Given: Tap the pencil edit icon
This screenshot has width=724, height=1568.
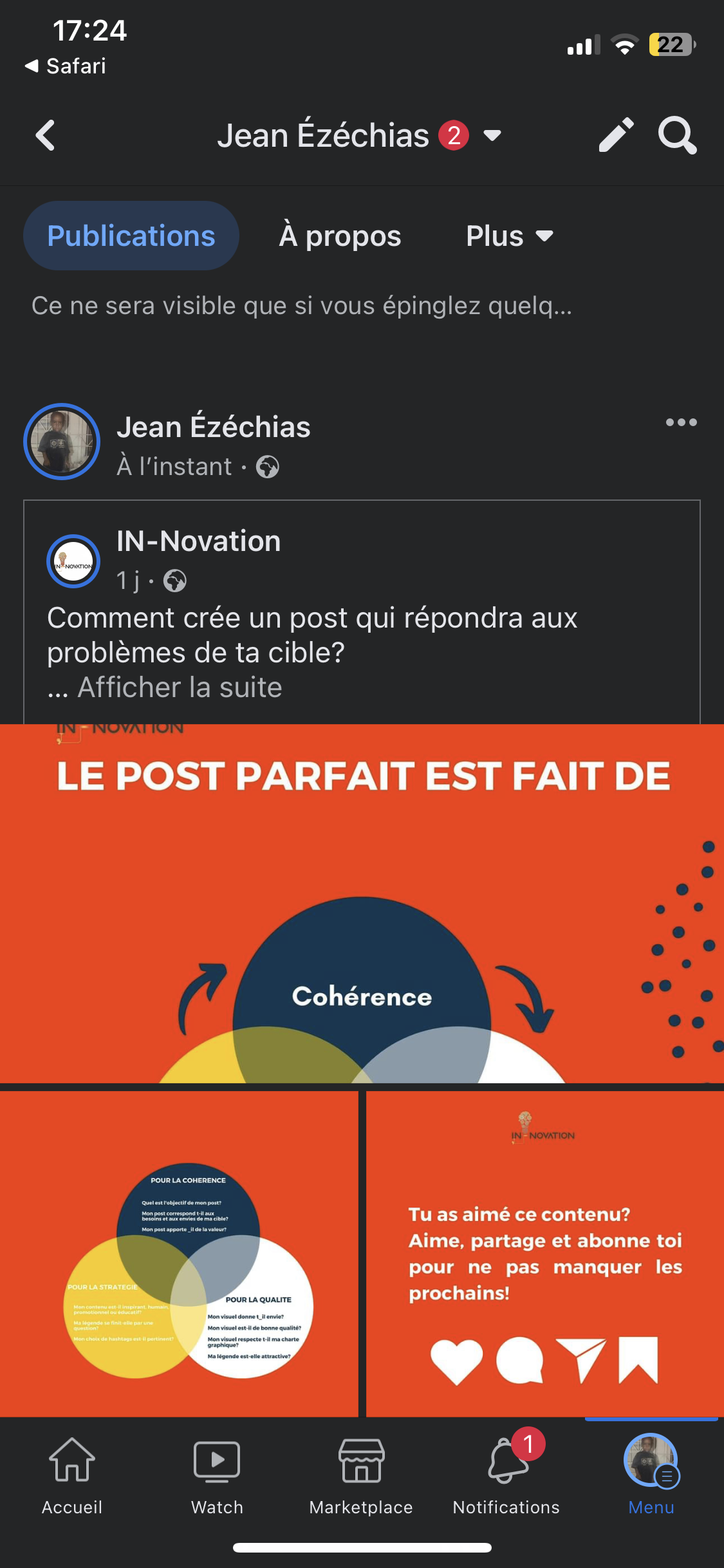Looking at the screenshot, I should [616, 135].
